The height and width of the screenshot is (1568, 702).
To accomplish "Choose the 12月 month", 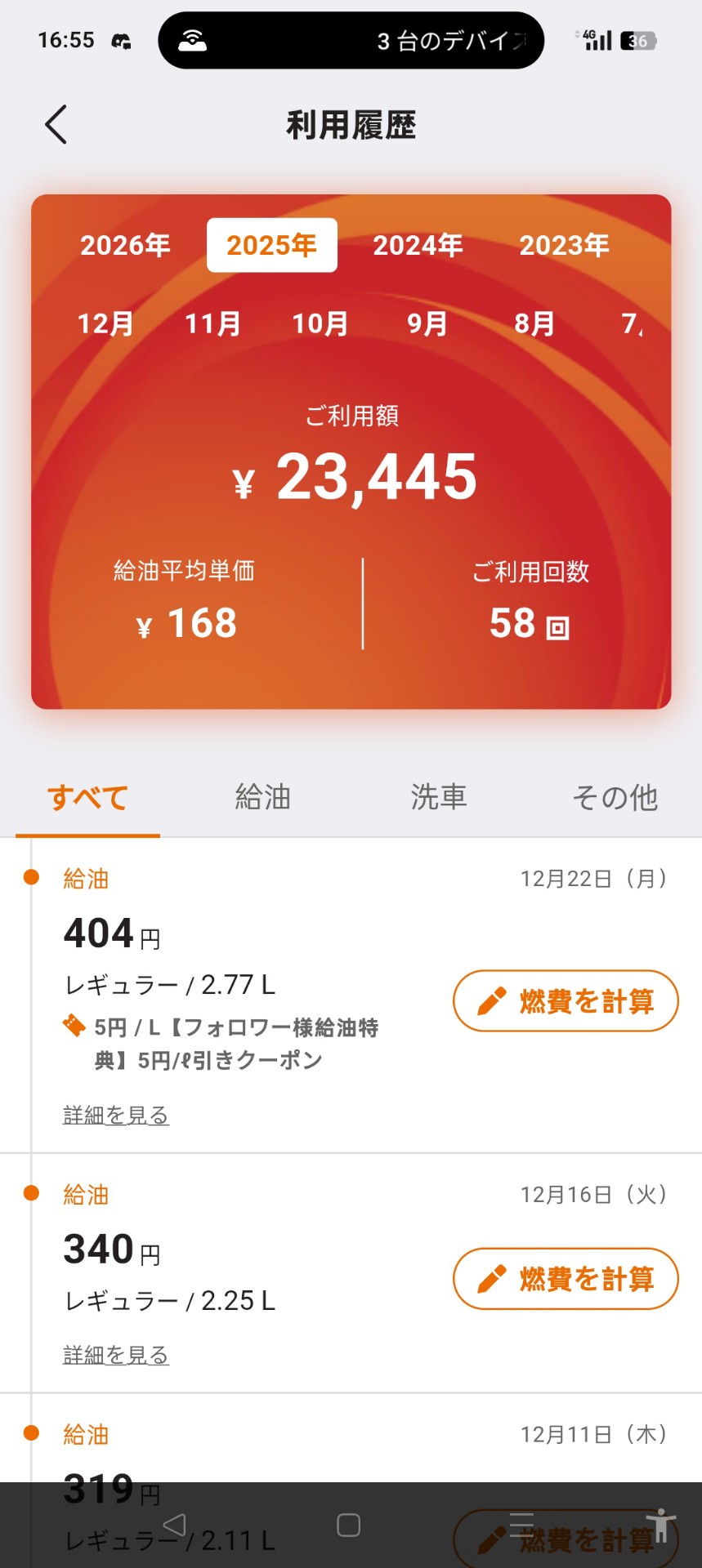I will click(105, 324).
